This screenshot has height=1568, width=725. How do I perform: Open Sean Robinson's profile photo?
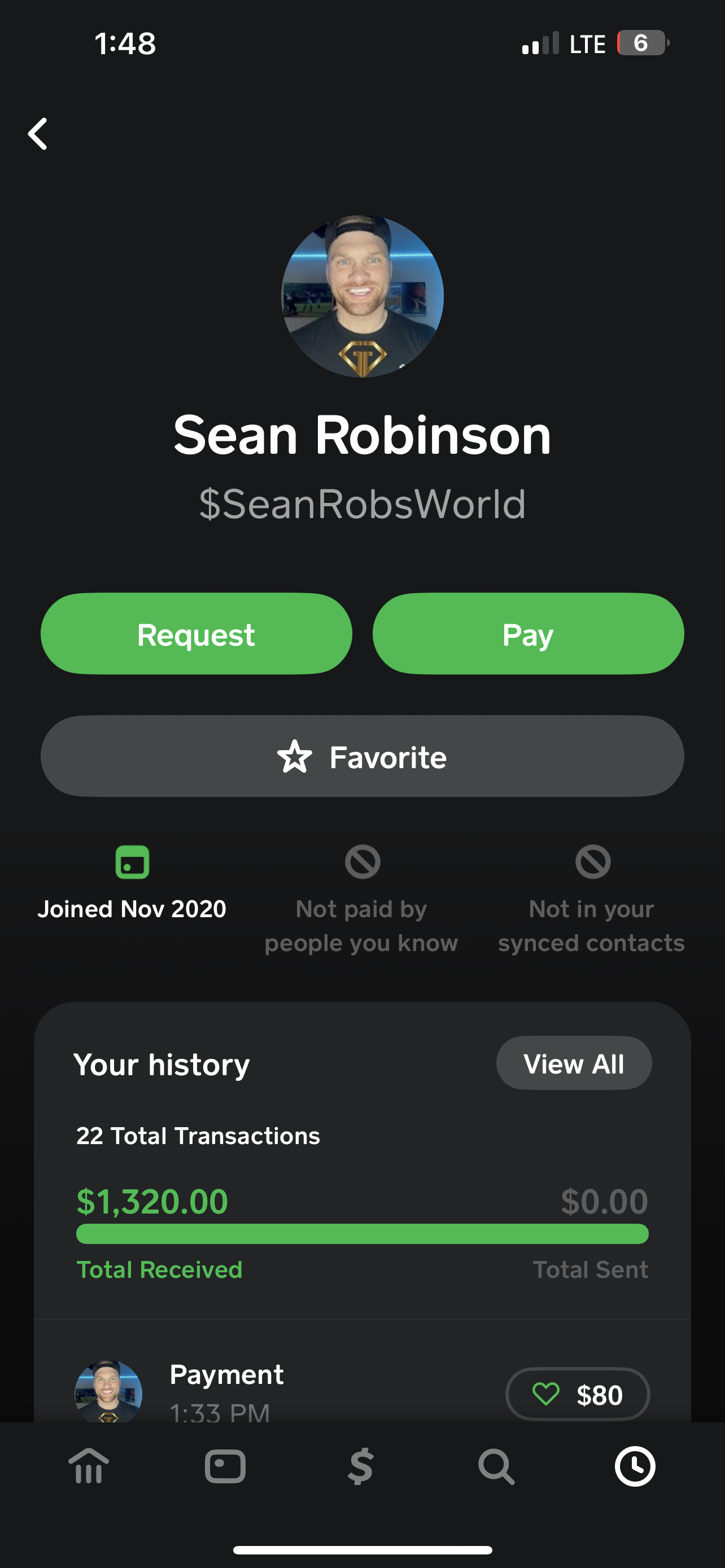362,296
